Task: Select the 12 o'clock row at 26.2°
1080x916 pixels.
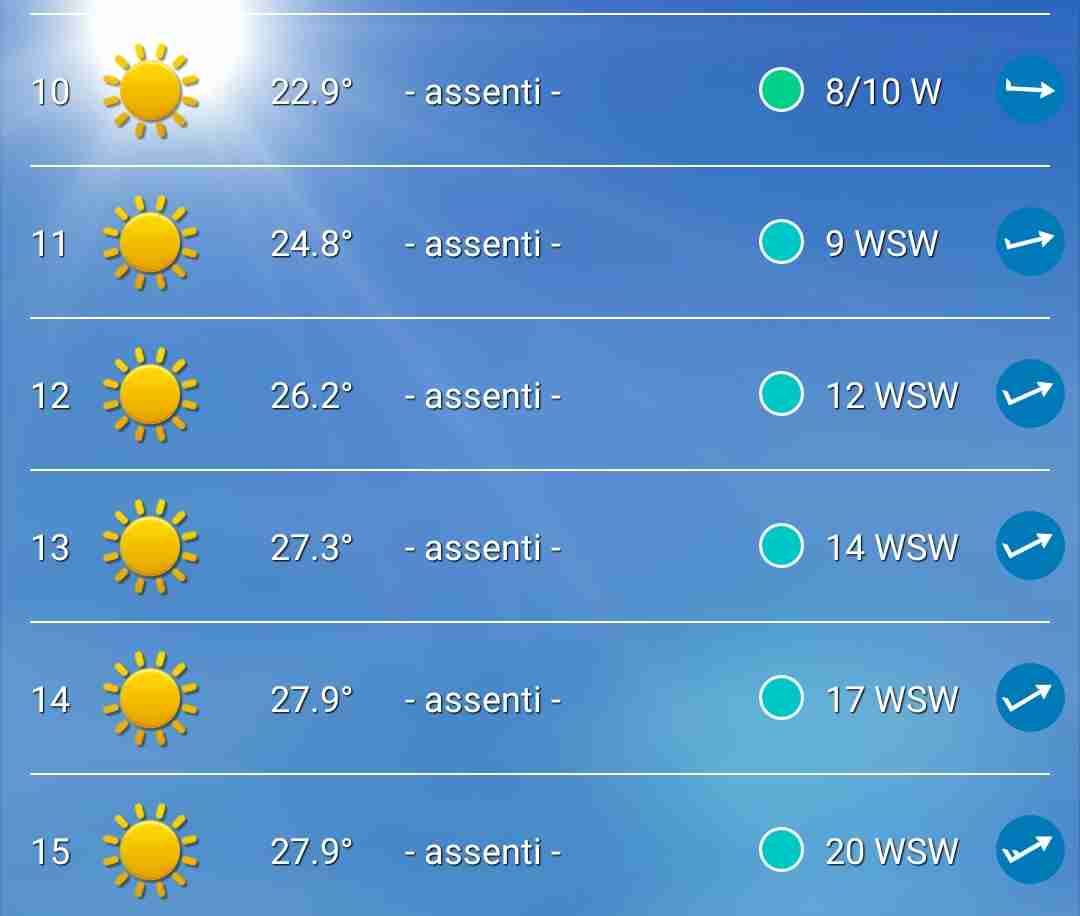Action: click(540, 396)
